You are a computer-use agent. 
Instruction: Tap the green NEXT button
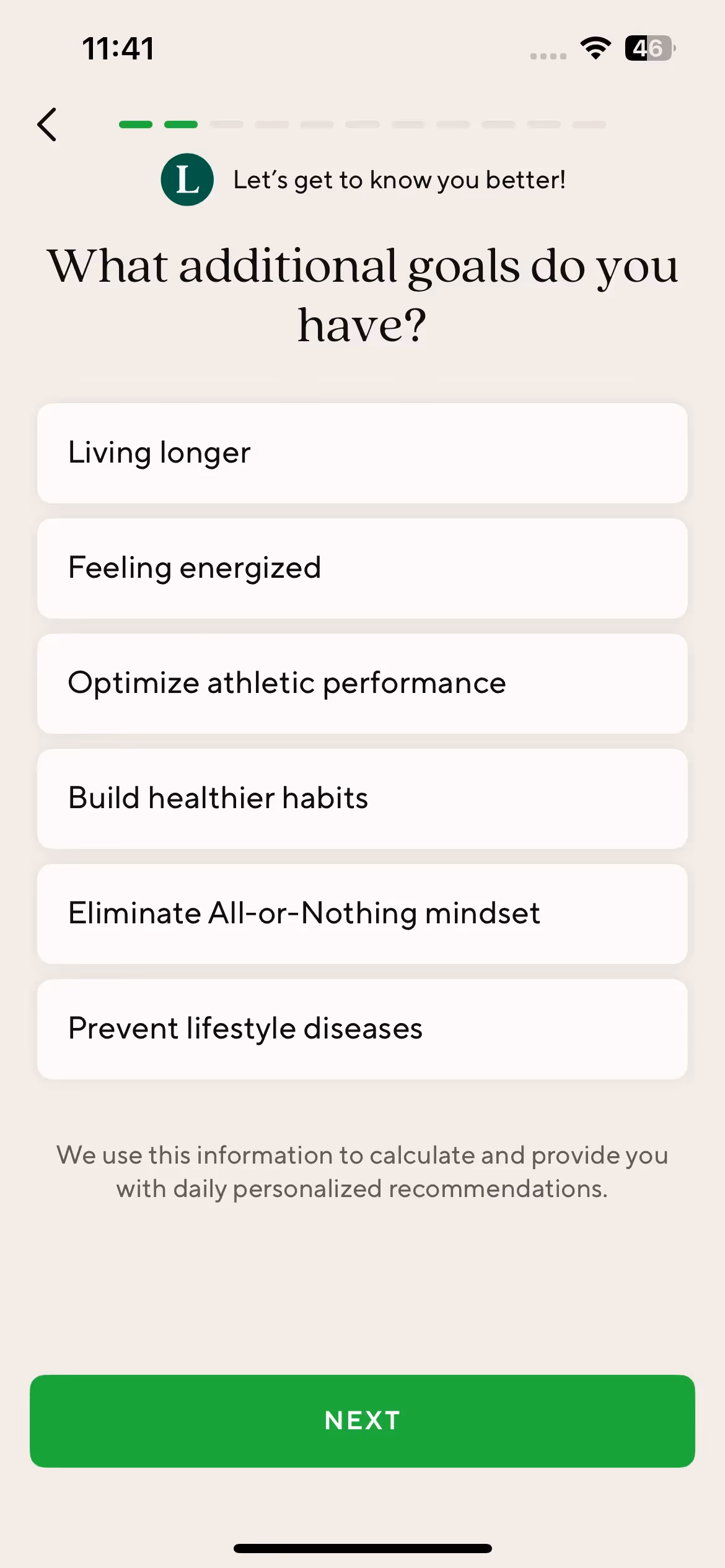click(x=362, y=1421)
